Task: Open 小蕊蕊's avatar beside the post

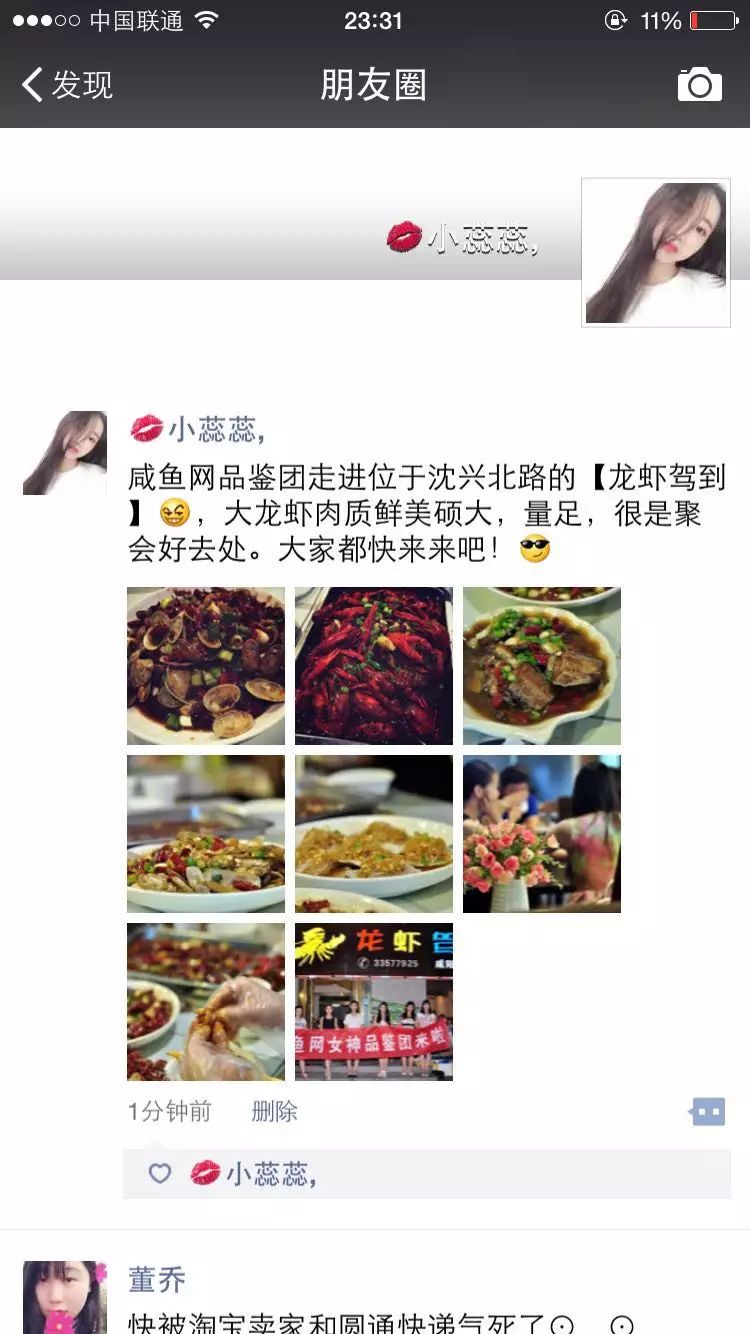Action: click(65, 453)
